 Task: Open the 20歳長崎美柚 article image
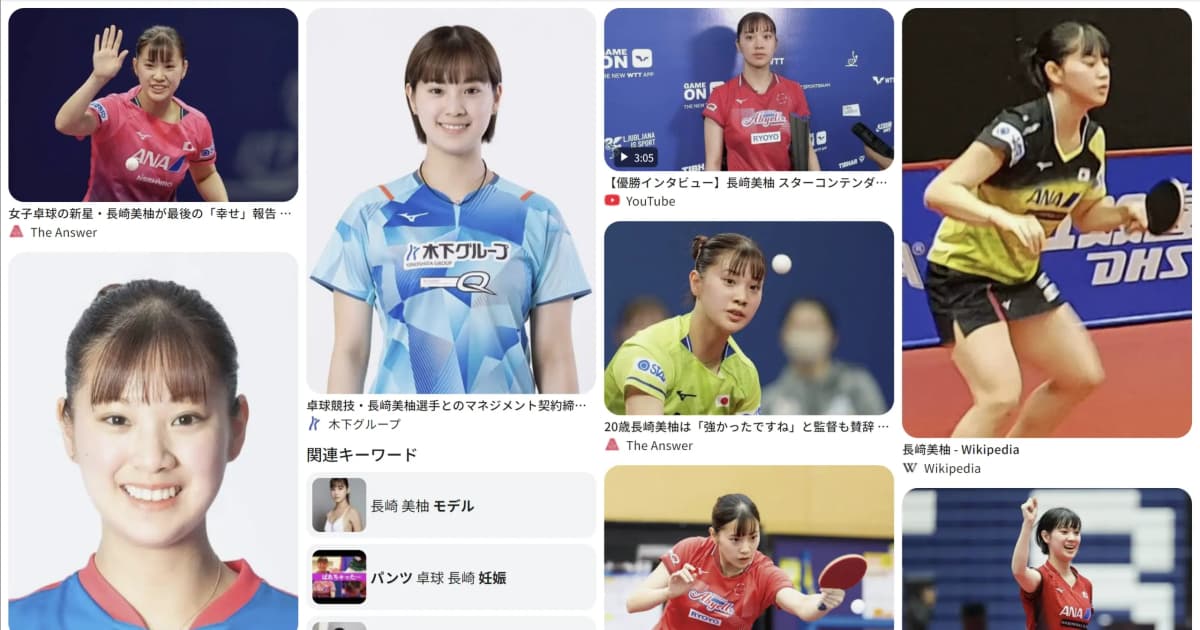point(749,318)
